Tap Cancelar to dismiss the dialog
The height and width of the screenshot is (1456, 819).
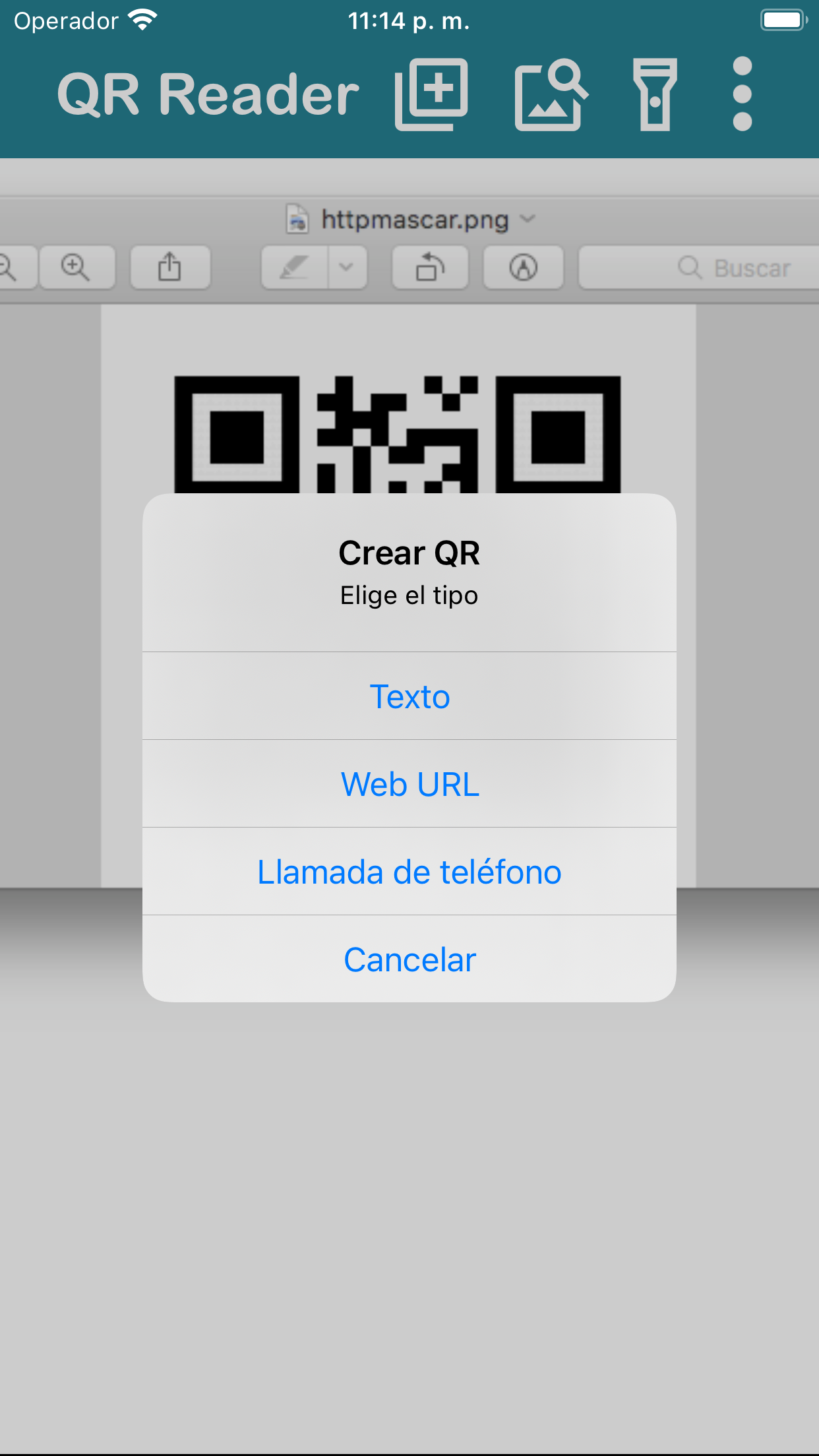[409, 960]
